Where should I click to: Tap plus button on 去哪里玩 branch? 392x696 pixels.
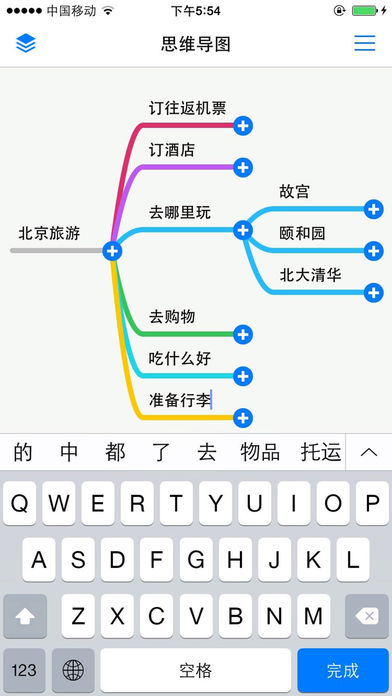click(x=243, y=230)
